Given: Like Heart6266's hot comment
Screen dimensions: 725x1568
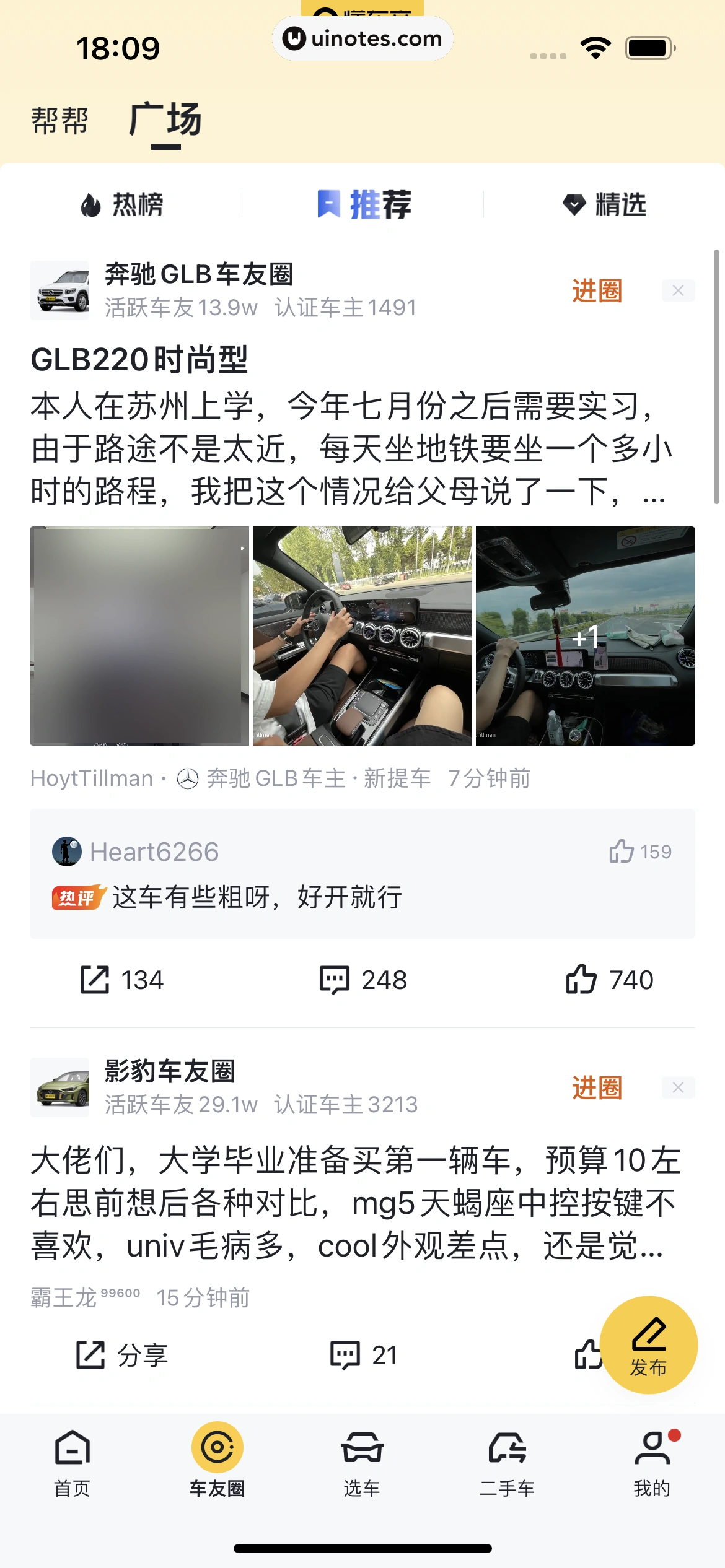Looking at the screenshot, I should [639, 852].
